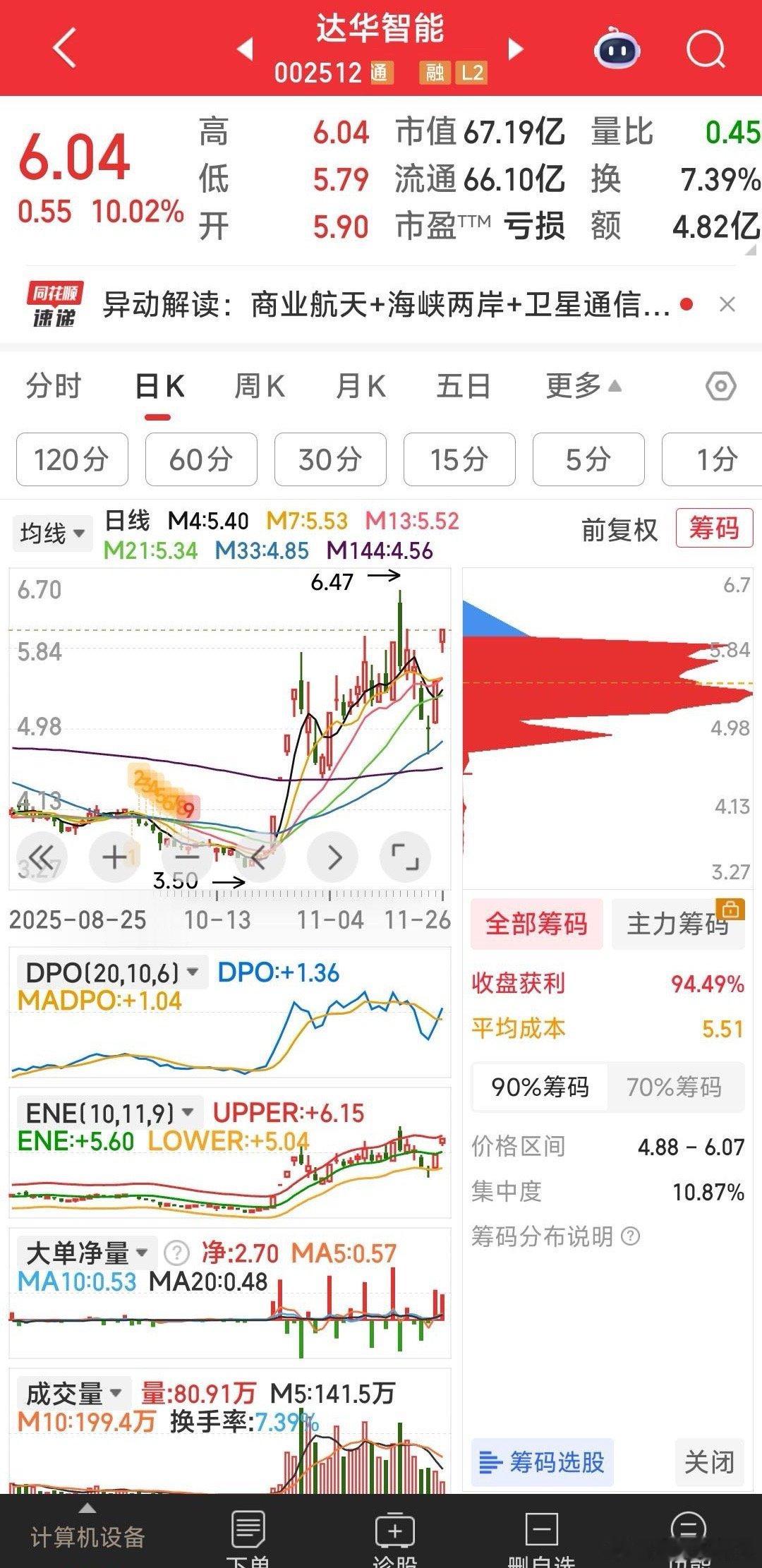The width and height of the screenshot is (762, 1568).
Task: Open the AI robot assistant
Action: (x=617, y=49)
